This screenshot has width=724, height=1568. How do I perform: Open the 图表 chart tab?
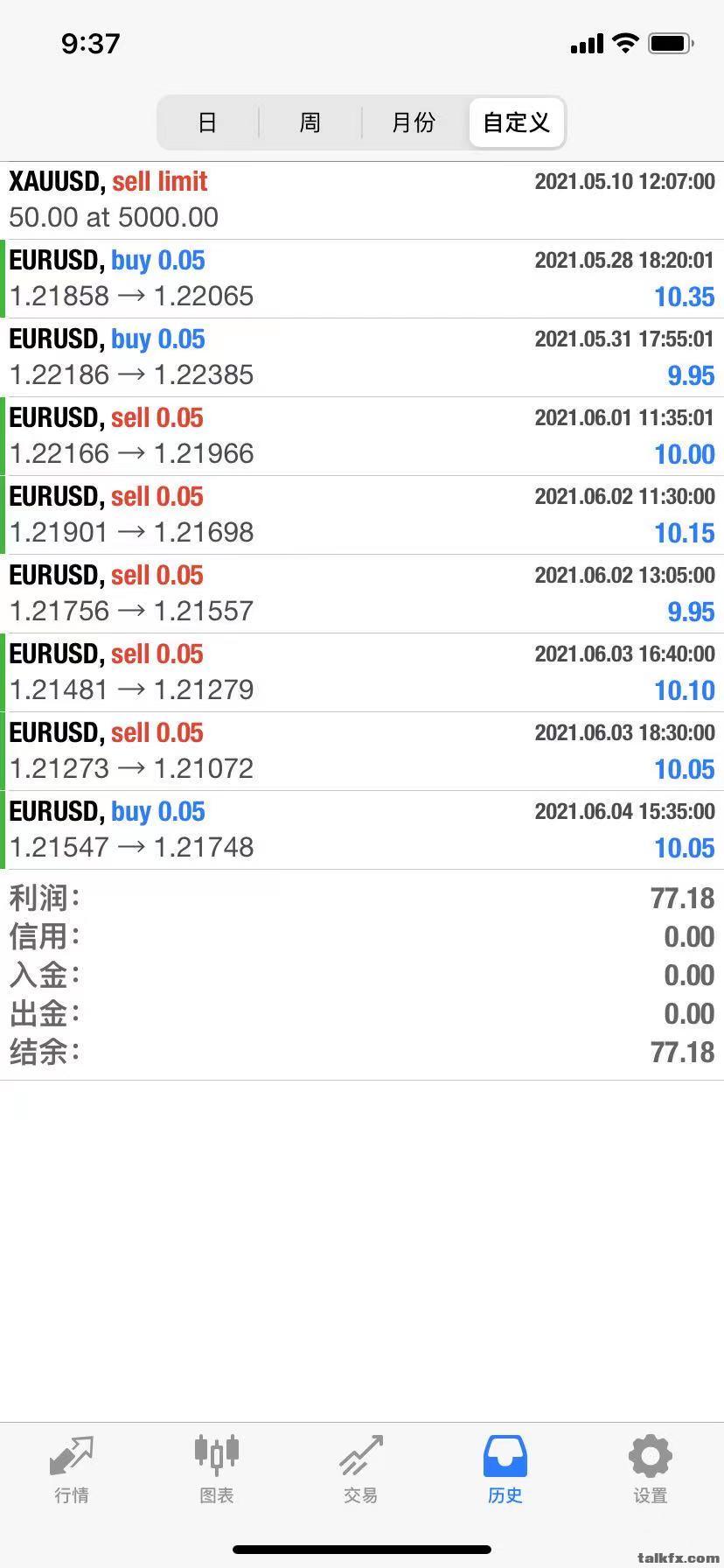click(x=216, y=1472)
